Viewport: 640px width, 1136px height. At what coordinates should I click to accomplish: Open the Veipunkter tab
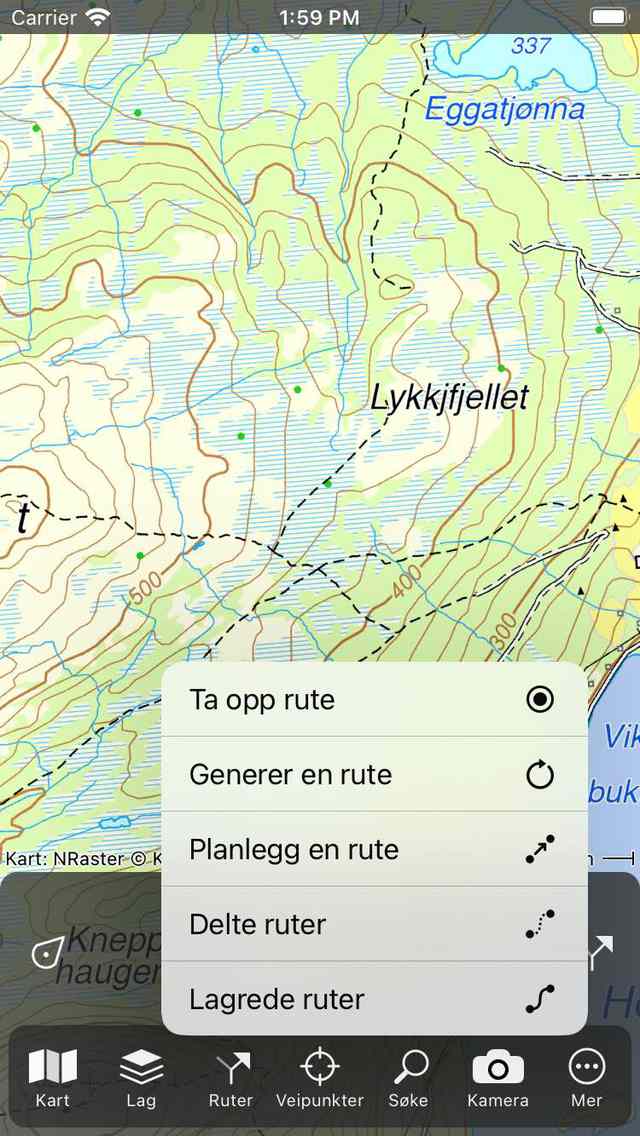pyautogui.click(x=320, y=1078)
